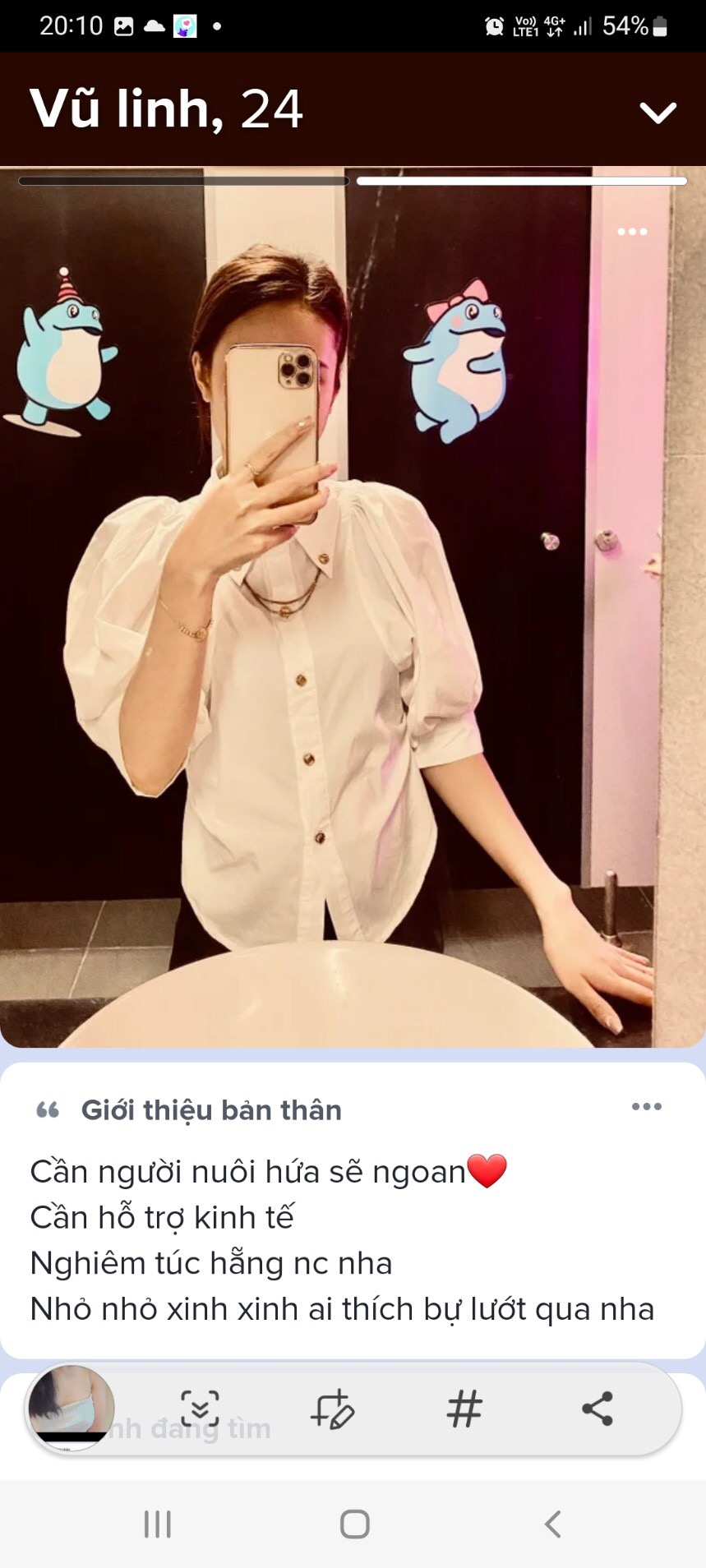
Task: Share the captured screenshot
Action: point(598,1409)
